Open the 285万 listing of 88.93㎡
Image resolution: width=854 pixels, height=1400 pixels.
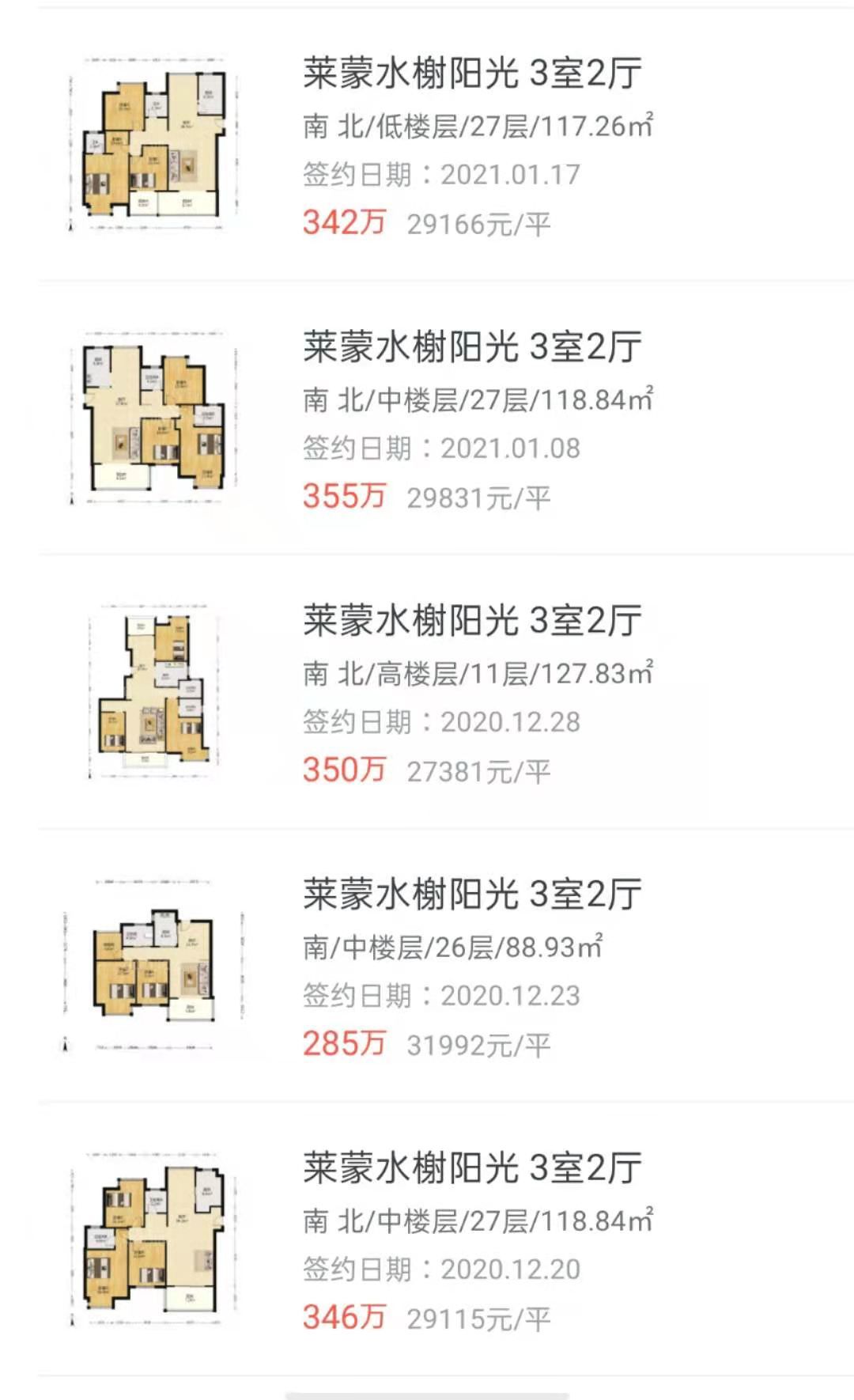(x=446, y=966)
